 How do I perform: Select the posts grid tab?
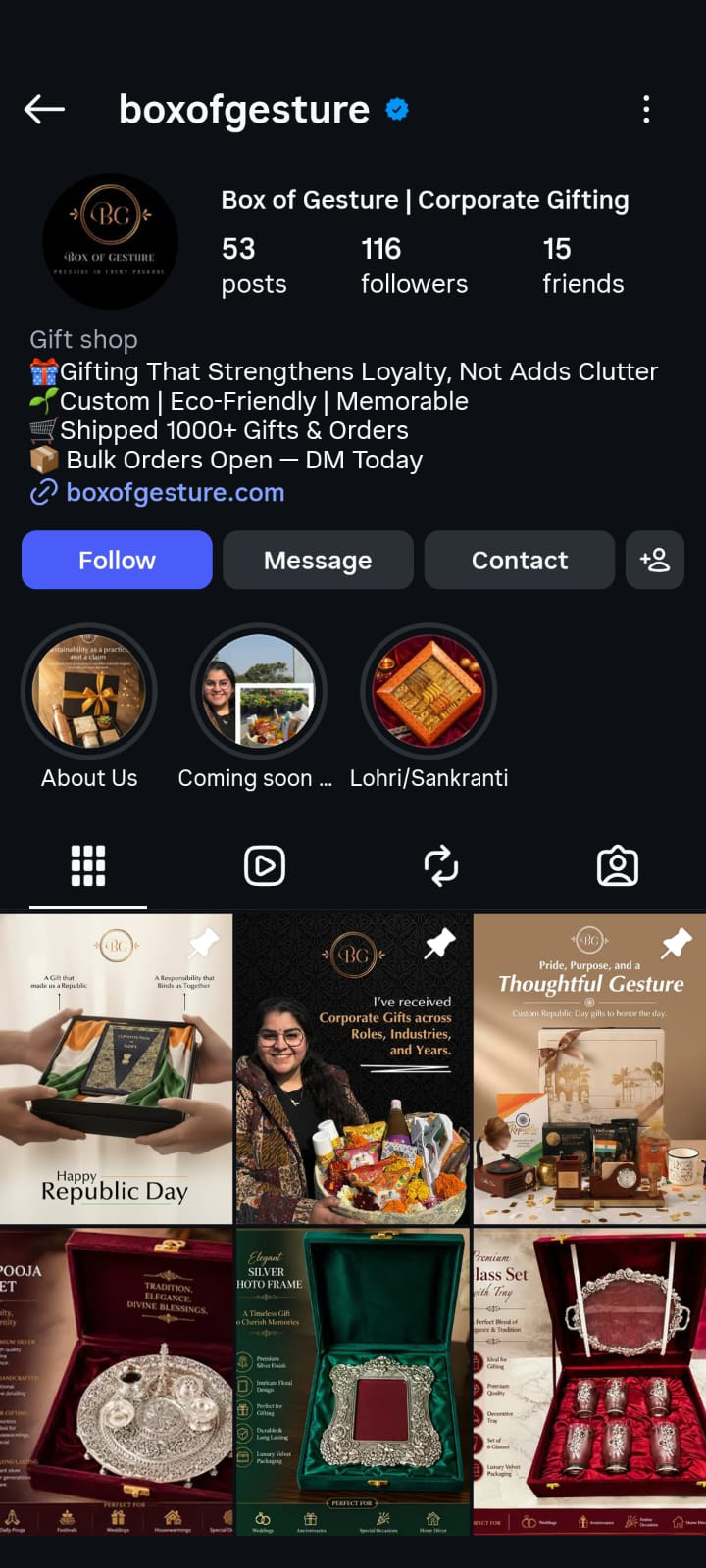(x=88, y=866)
